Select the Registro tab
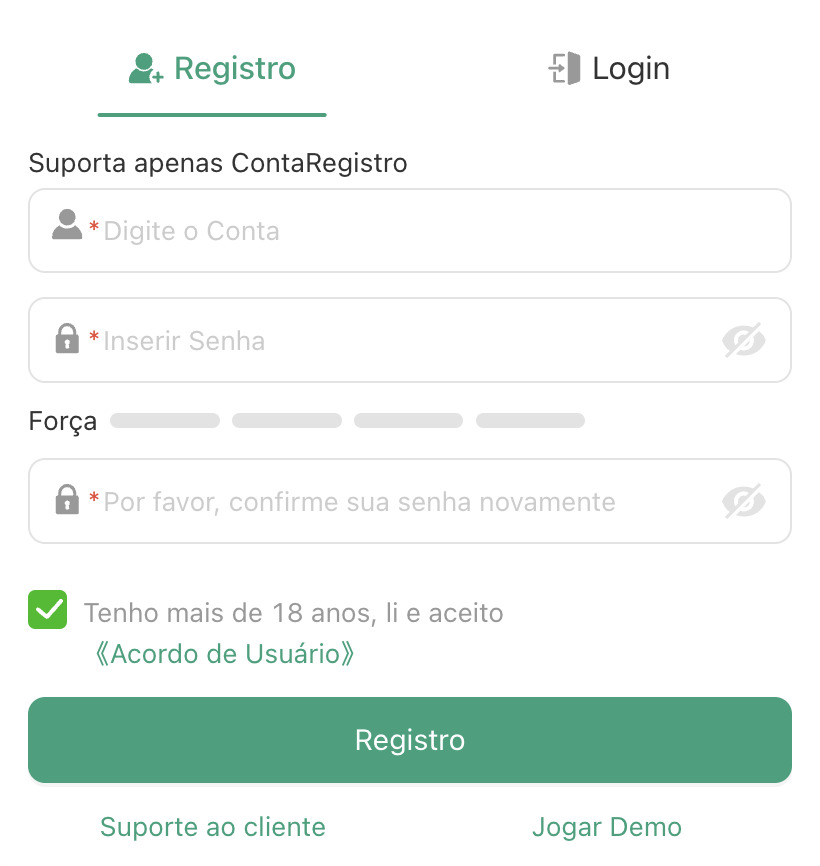 [212, 68]
